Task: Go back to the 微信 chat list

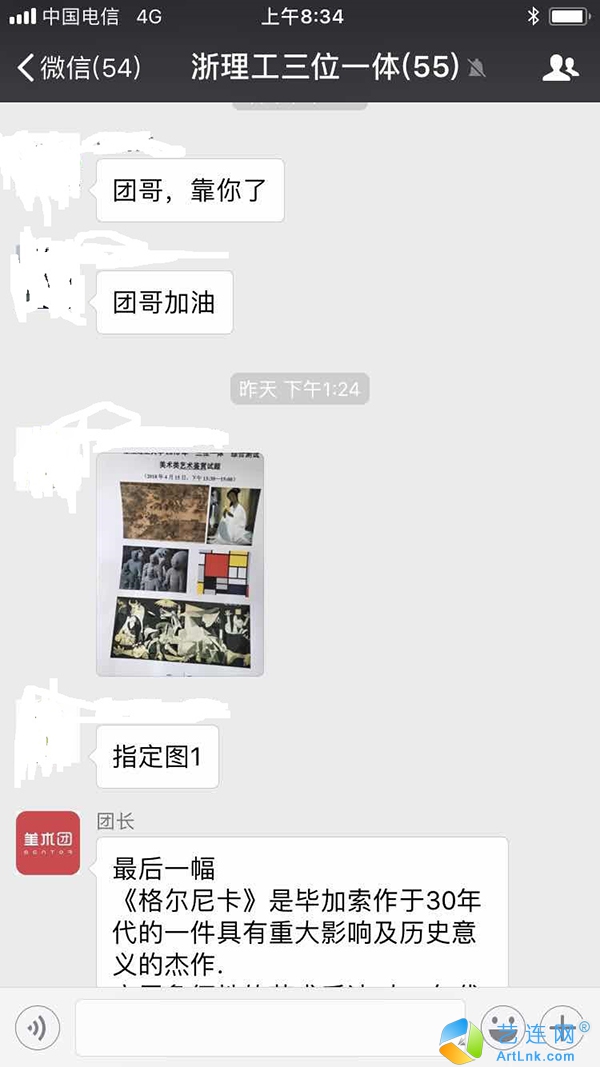Action: (78, 68)
